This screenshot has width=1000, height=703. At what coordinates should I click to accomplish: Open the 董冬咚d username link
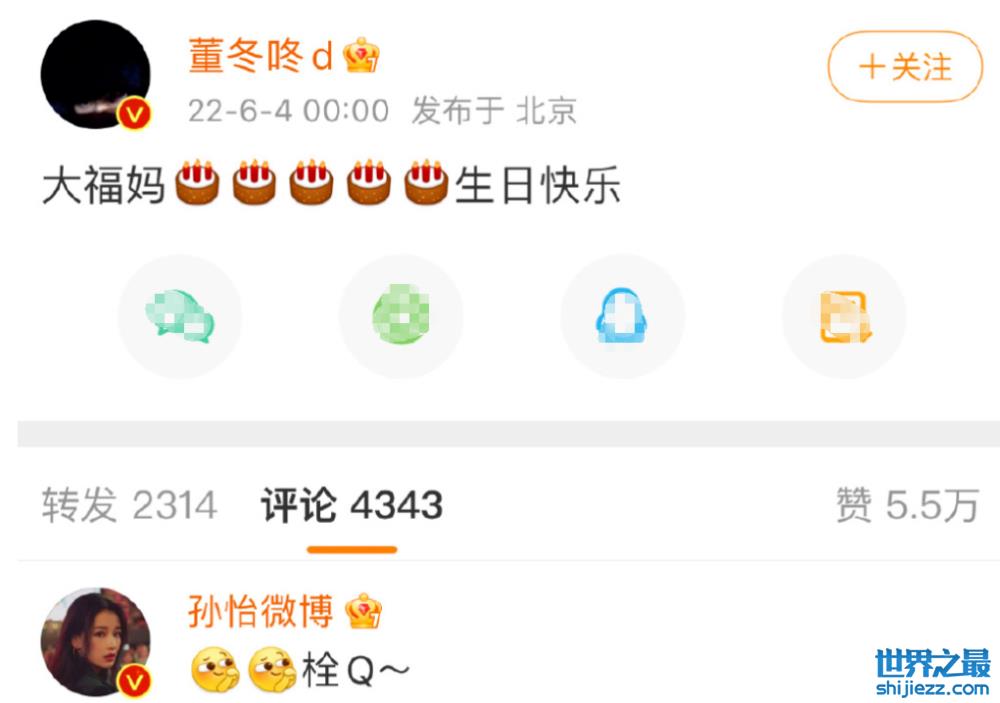[260, 57]
